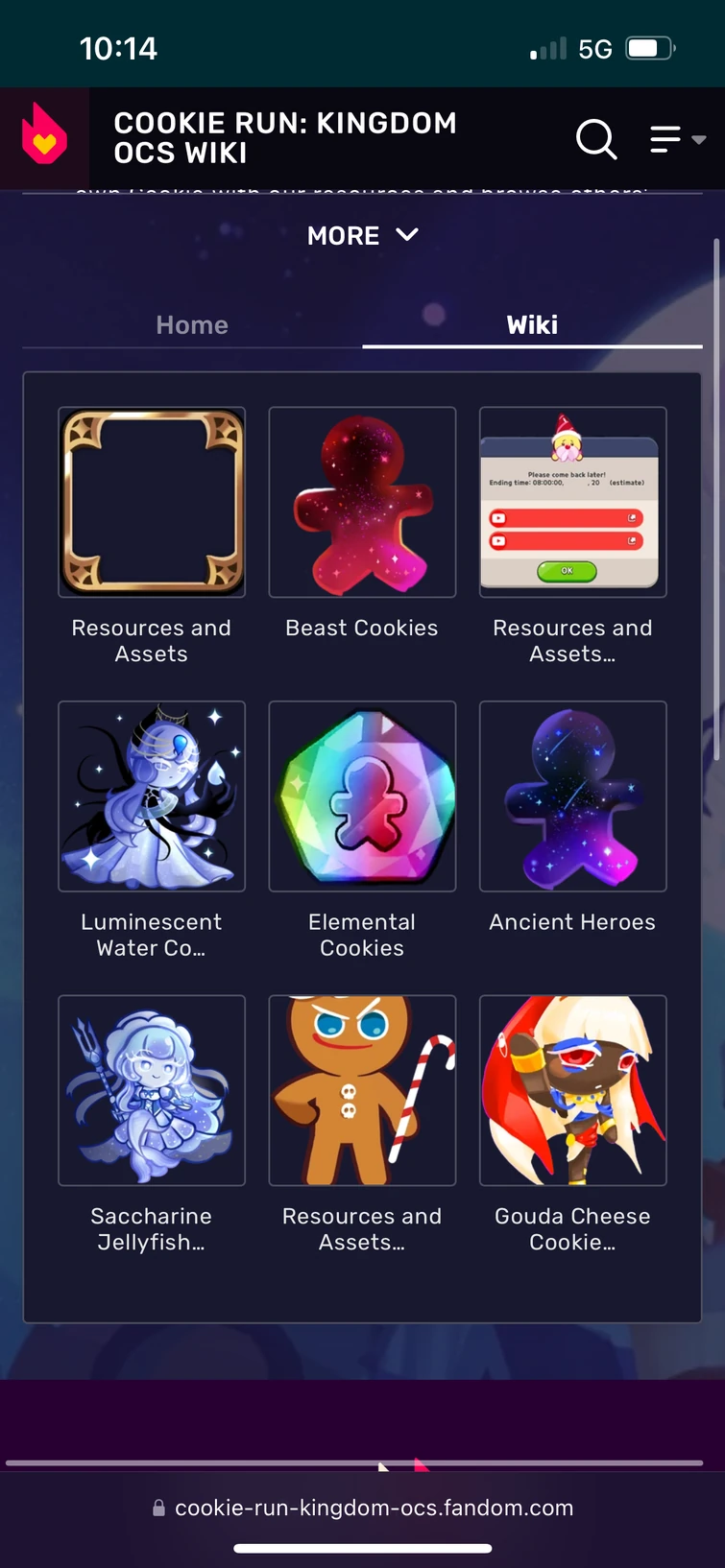The width and height of the screenshot is (725, 1568).
Task: View the Luminescent Water Cookie page
Action: coord(152,831)
